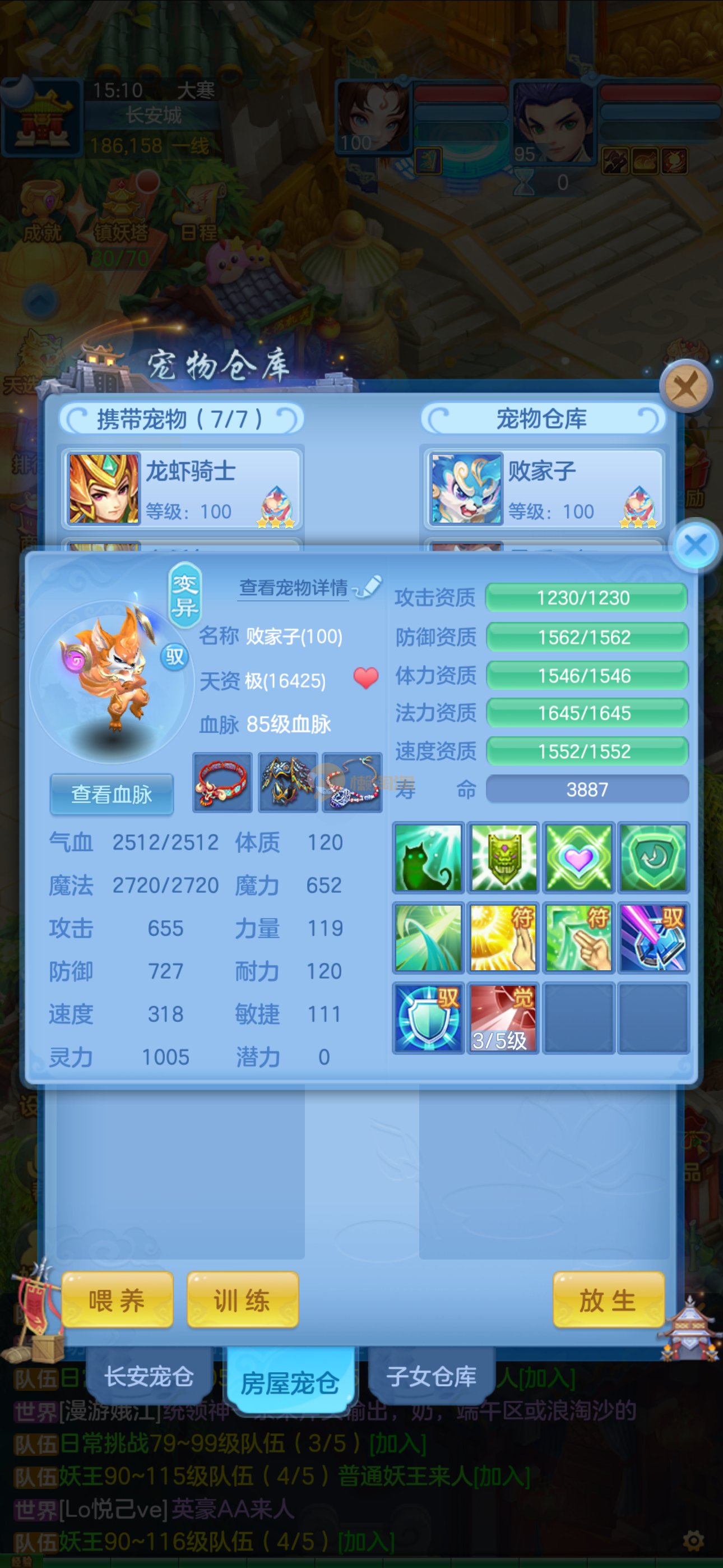Close the pet detail popup

tap(696, 545)
